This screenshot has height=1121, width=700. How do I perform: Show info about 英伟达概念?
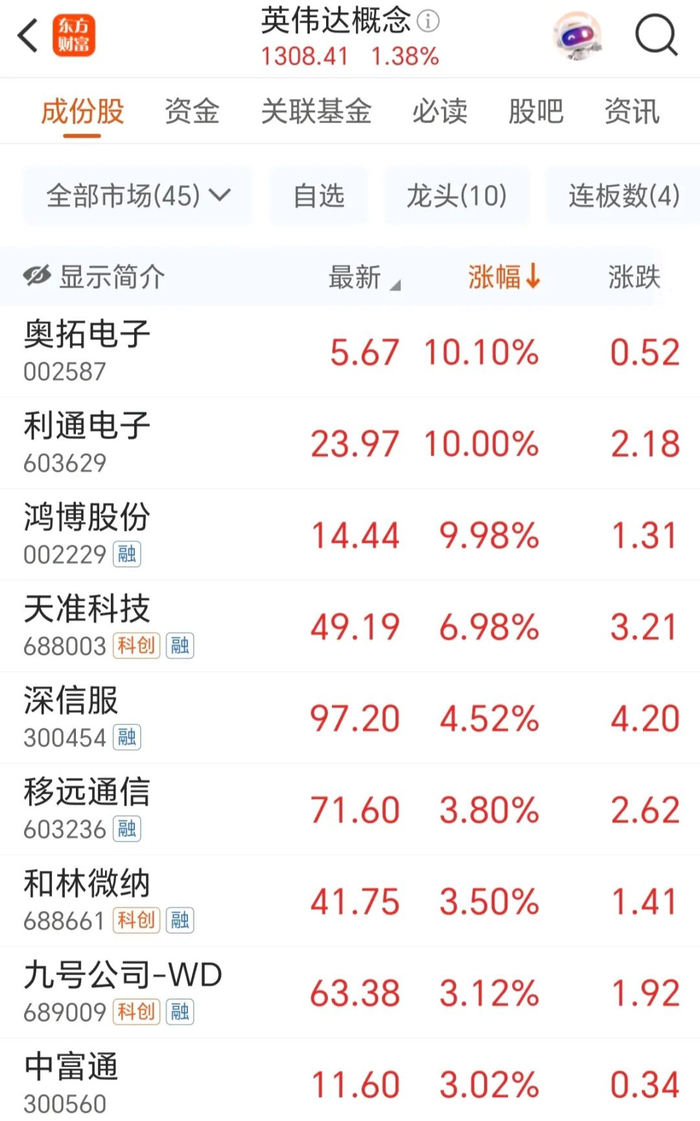tap(428, 21)
